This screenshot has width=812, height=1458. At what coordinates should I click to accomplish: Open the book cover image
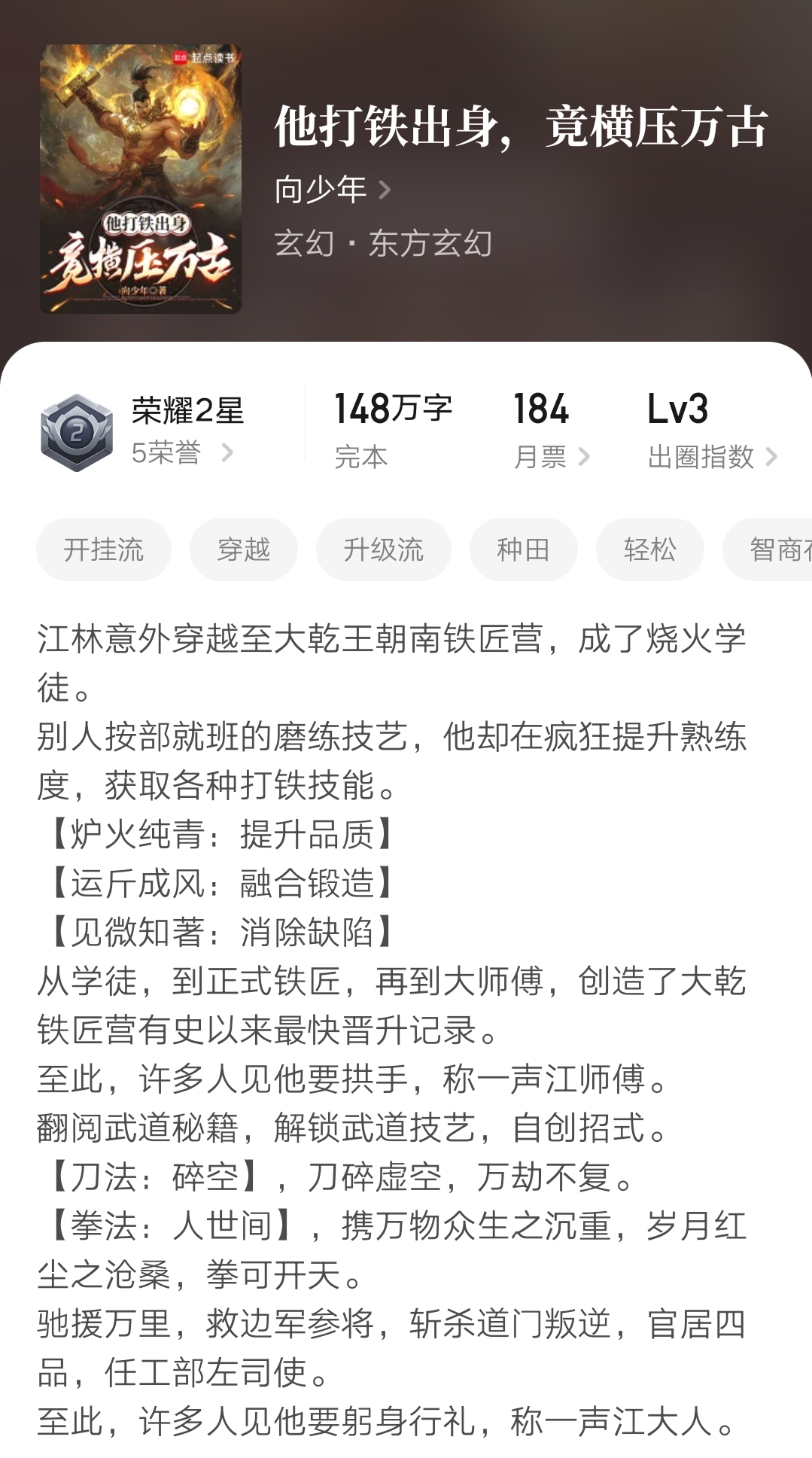143,178
